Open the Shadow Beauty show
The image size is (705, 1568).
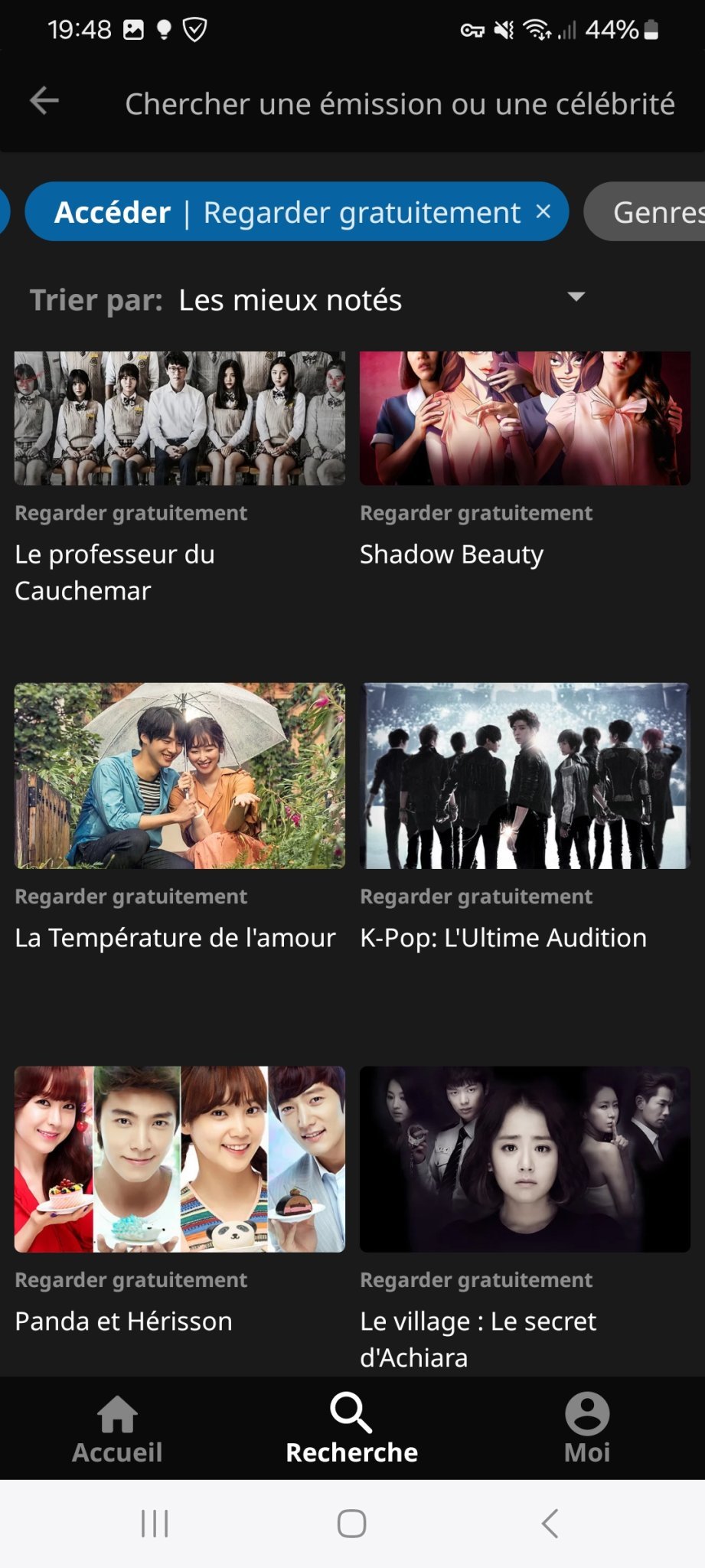coord(524,419)
